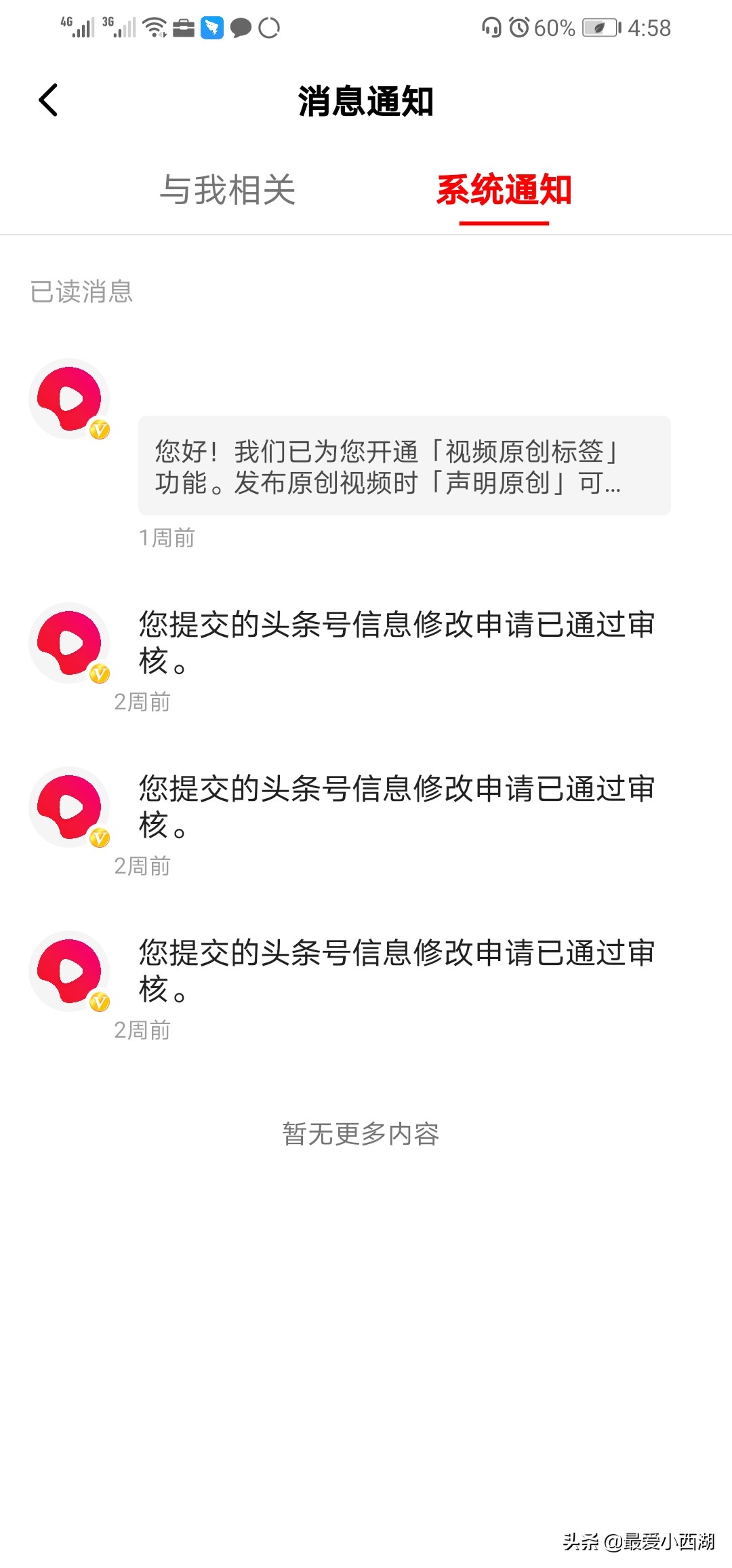
Task: Tap the back arrow to leave notifications
Action: (47, 98)
